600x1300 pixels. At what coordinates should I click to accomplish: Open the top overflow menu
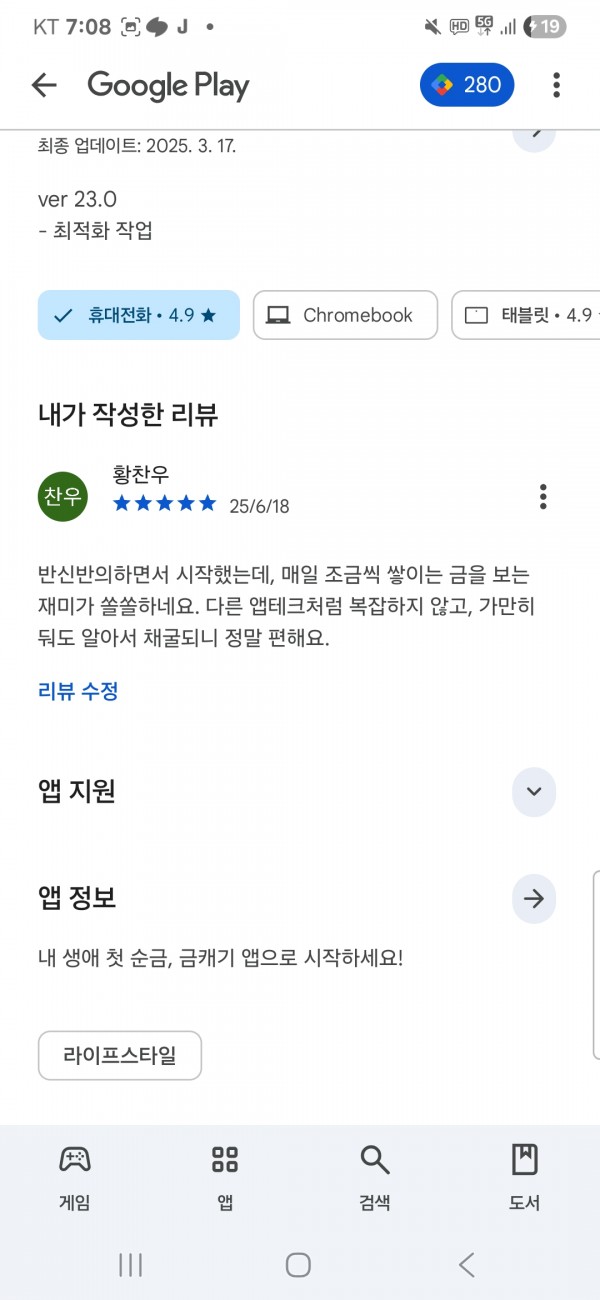point(556,86)
